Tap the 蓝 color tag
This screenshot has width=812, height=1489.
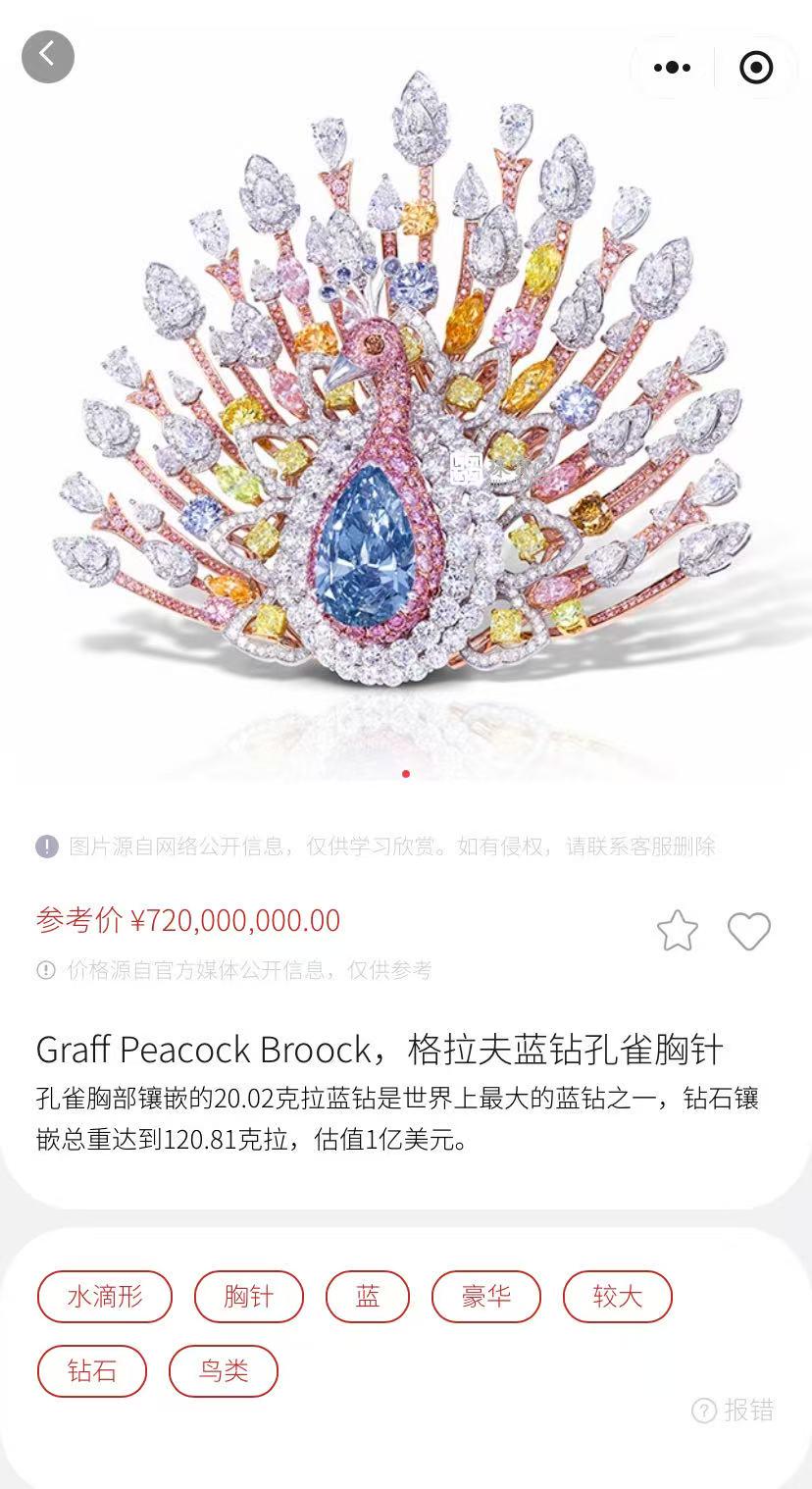pyautogui.click(x=368, y=1297)
